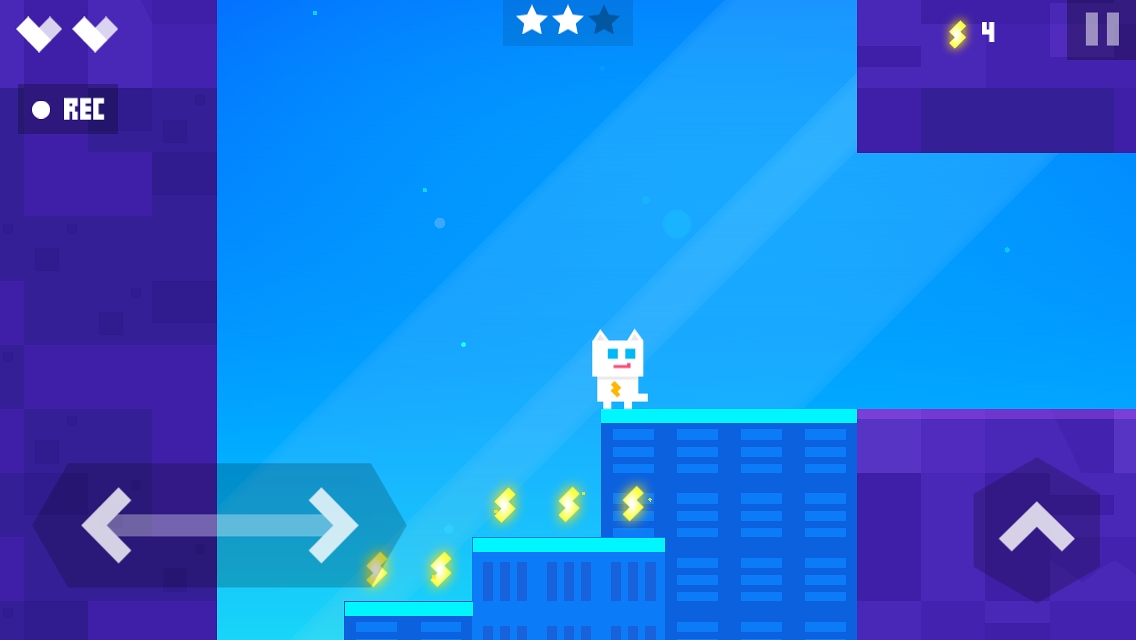Tap the REC recording indicator

pyautogui.click(x=68, y=109)
